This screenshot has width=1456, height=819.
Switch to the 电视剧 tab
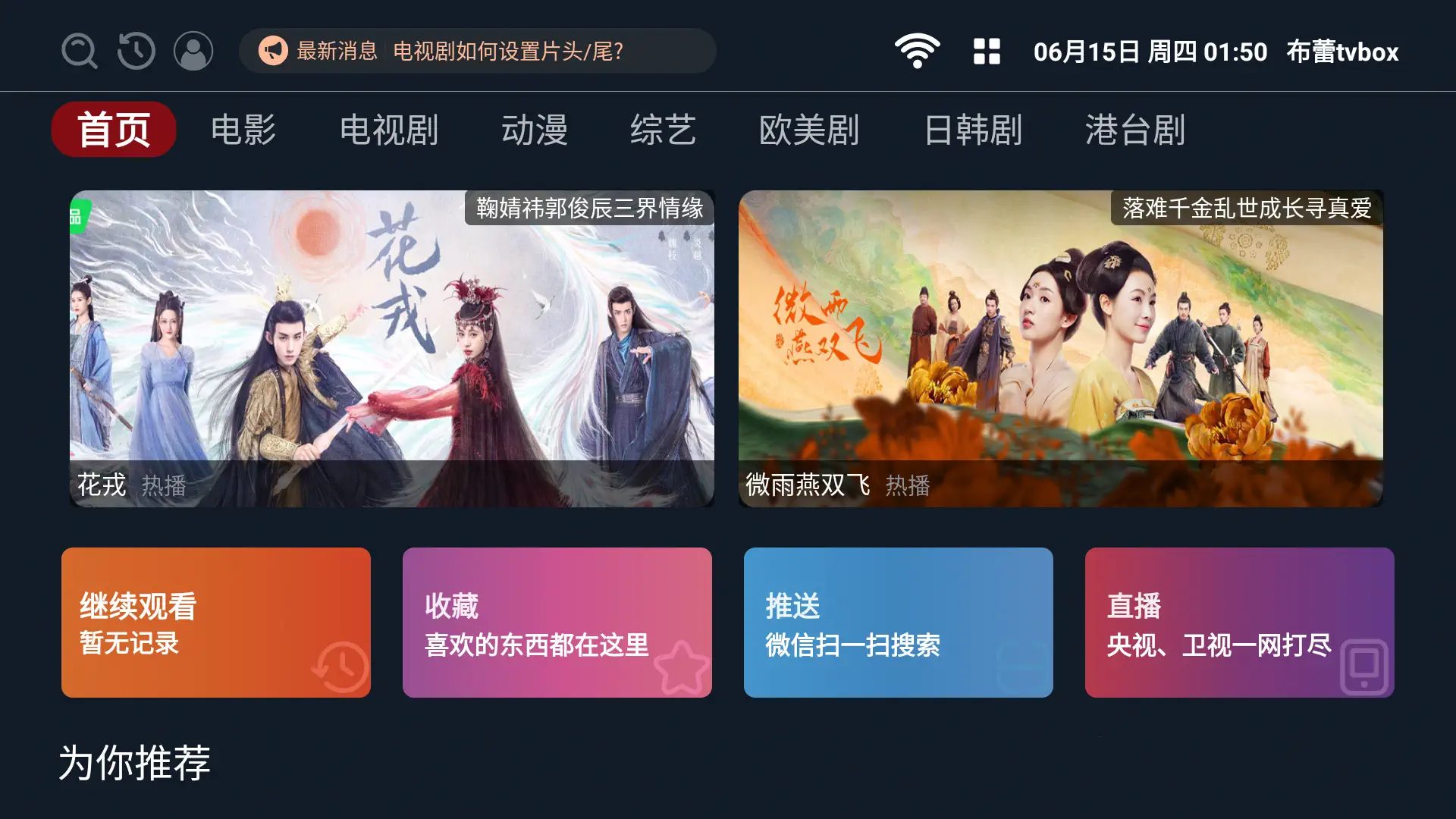click(x=389, y=130)
